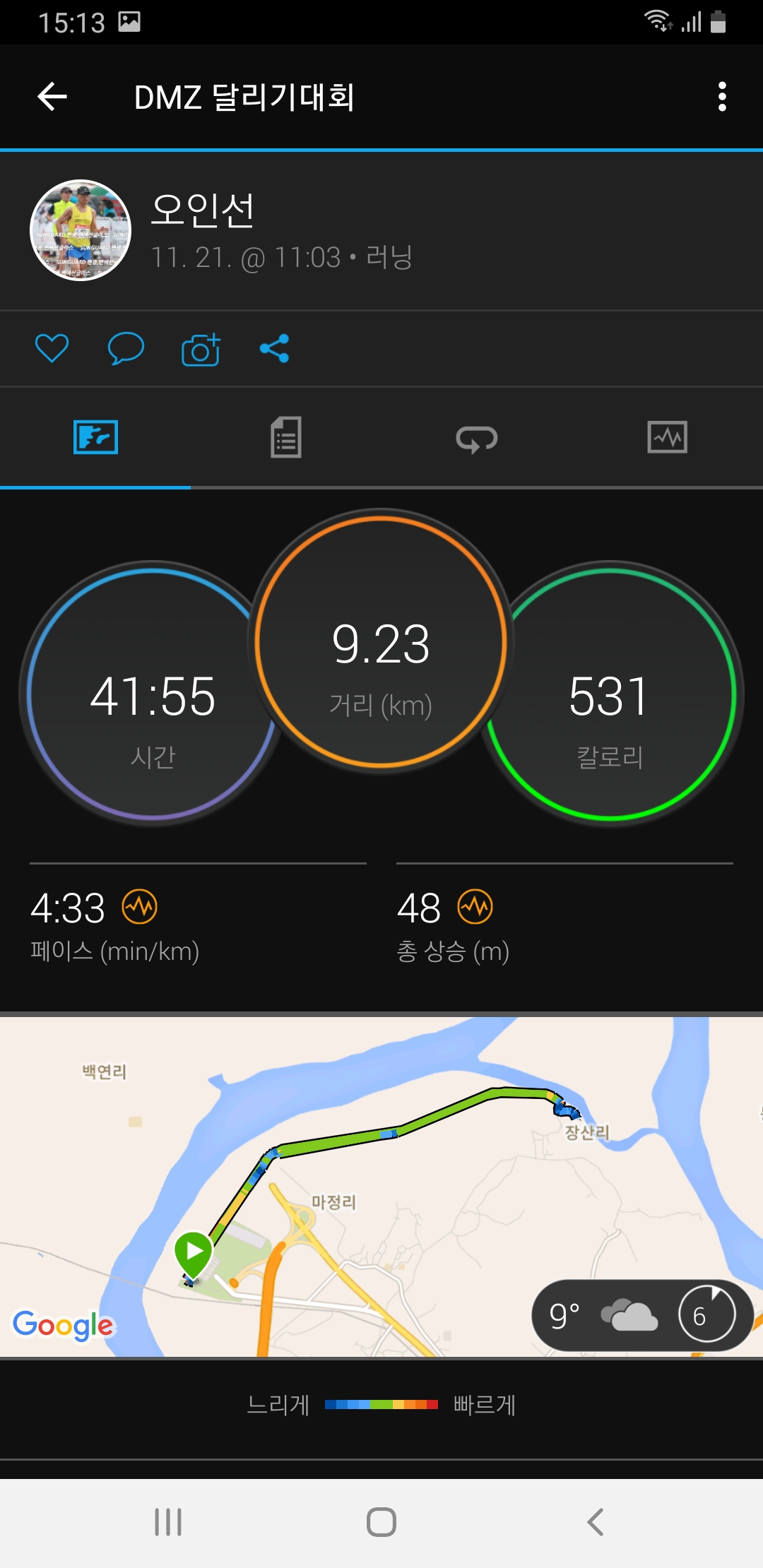The image size is (763, 1568).
Task: Switch to the laps tab
Action: 477,439
